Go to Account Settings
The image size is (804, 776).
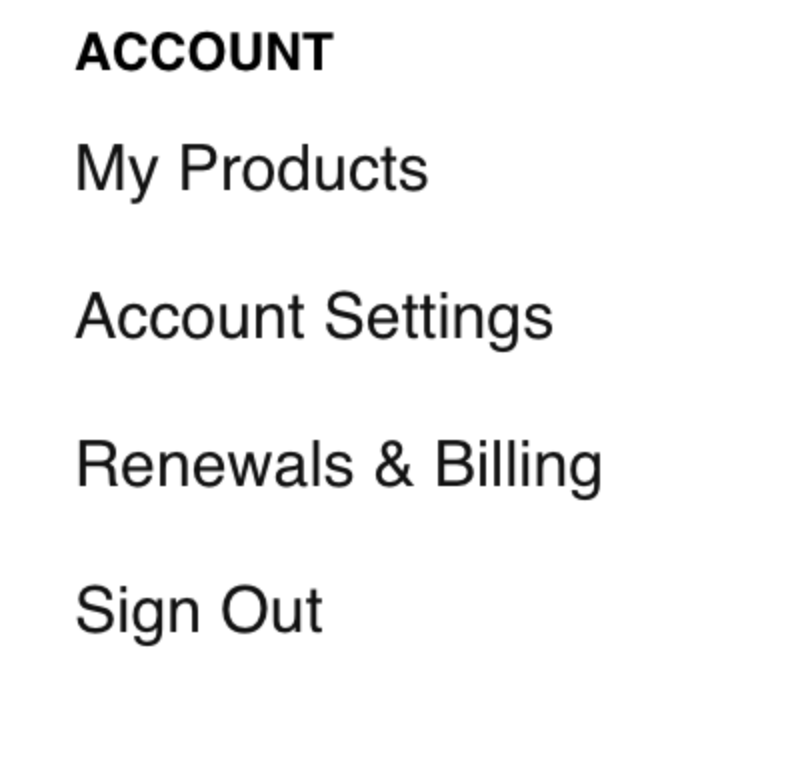coord(314,317)
